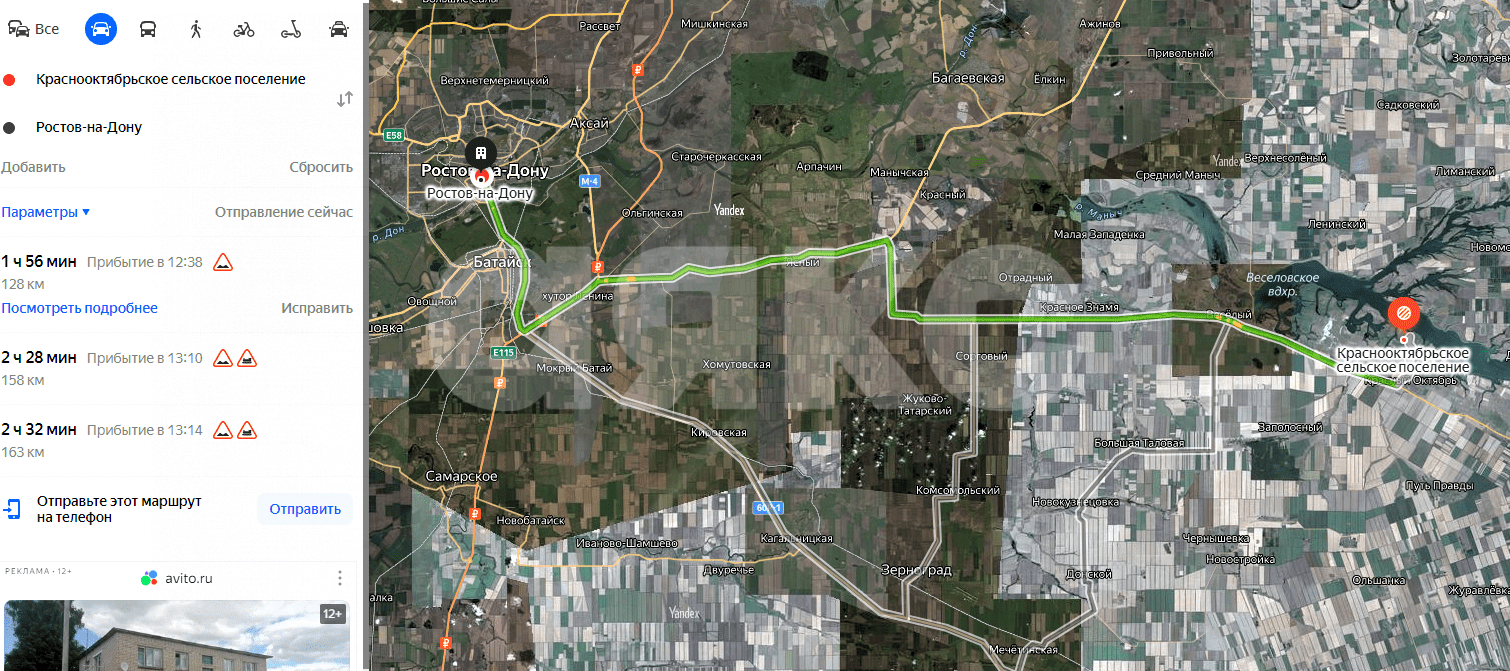Screen dimensions: 1510x671
Task: Switch to taxi route mode
Action: [x=339, y=29]
